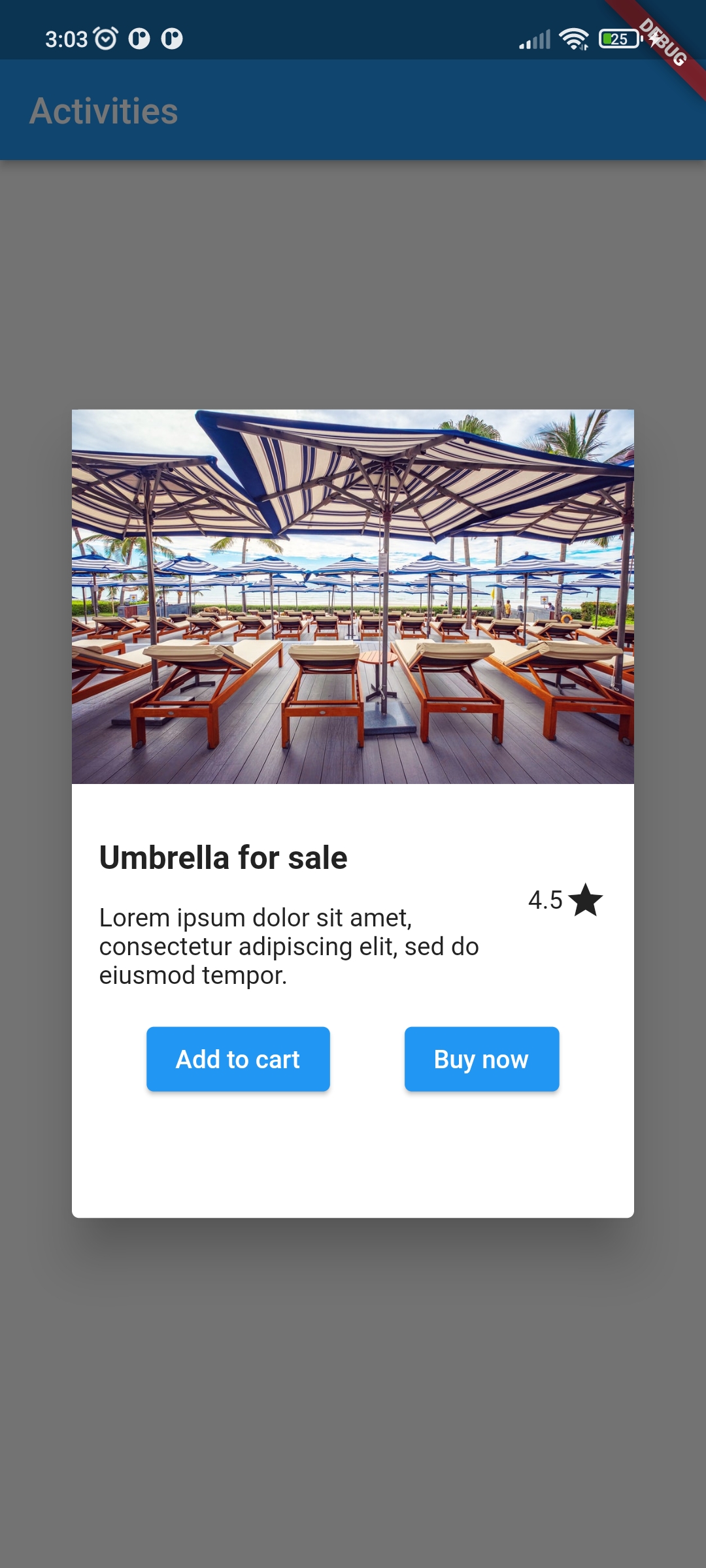Image resolution: width=706 pixels, height=1568 pixels.
Task: Click the app bar header area
Action: tap(353, 111)
